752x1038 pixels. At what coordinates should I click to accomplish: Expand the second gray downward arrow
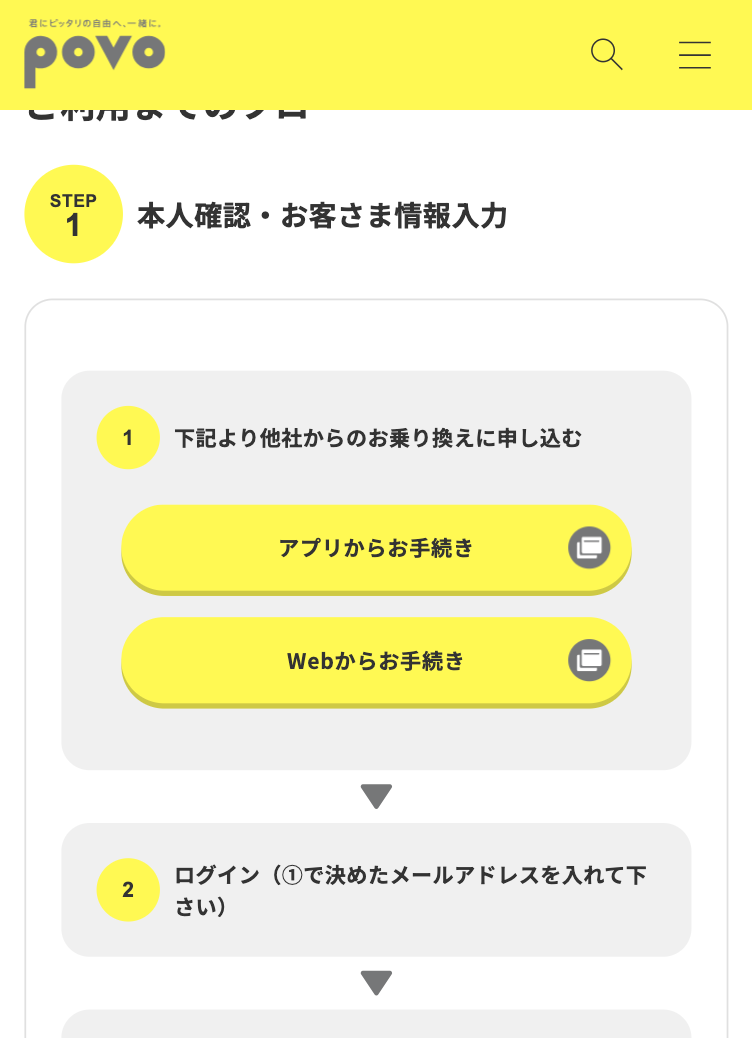coord(376,981)
